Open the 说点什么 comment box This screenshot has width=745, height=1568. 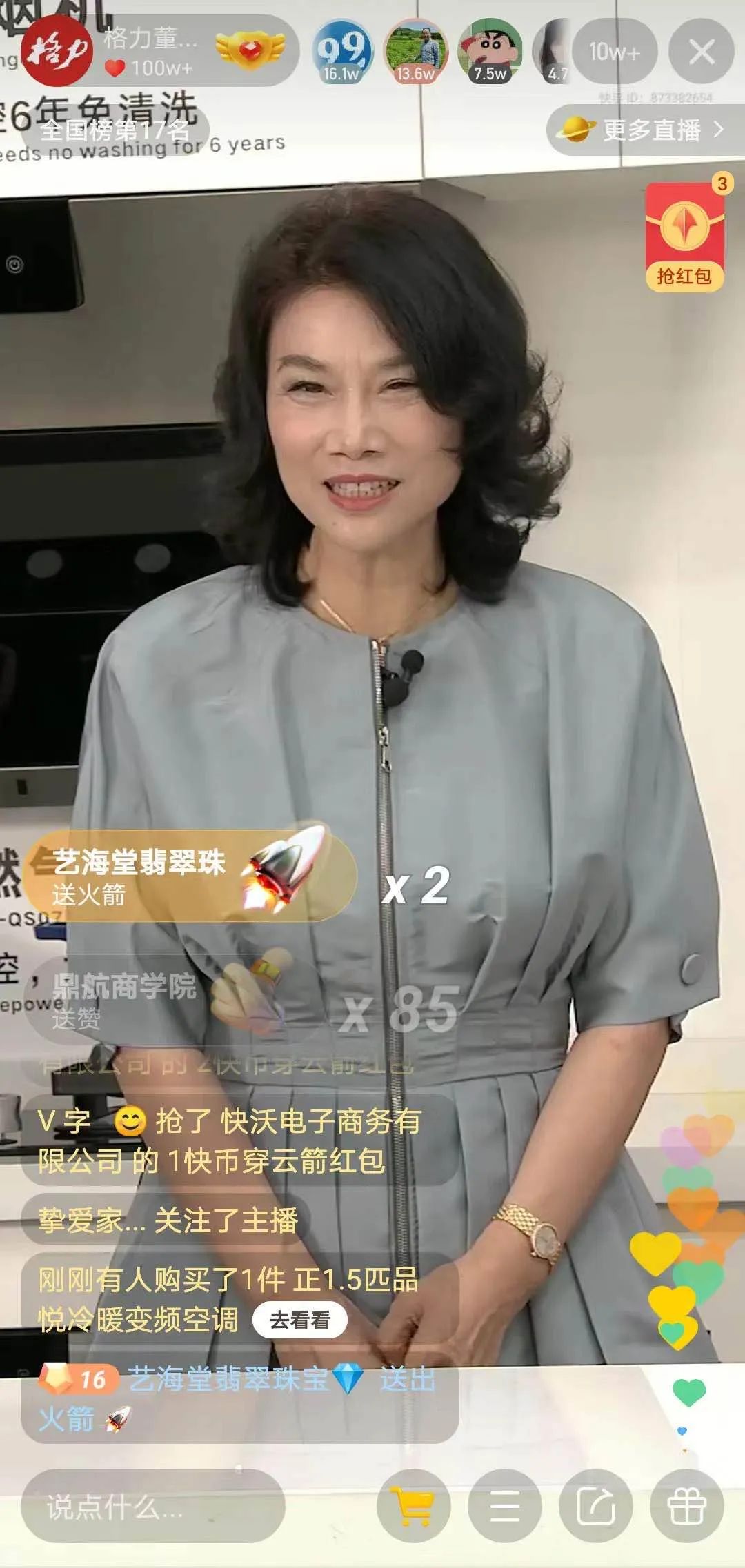click(152, 1507)
